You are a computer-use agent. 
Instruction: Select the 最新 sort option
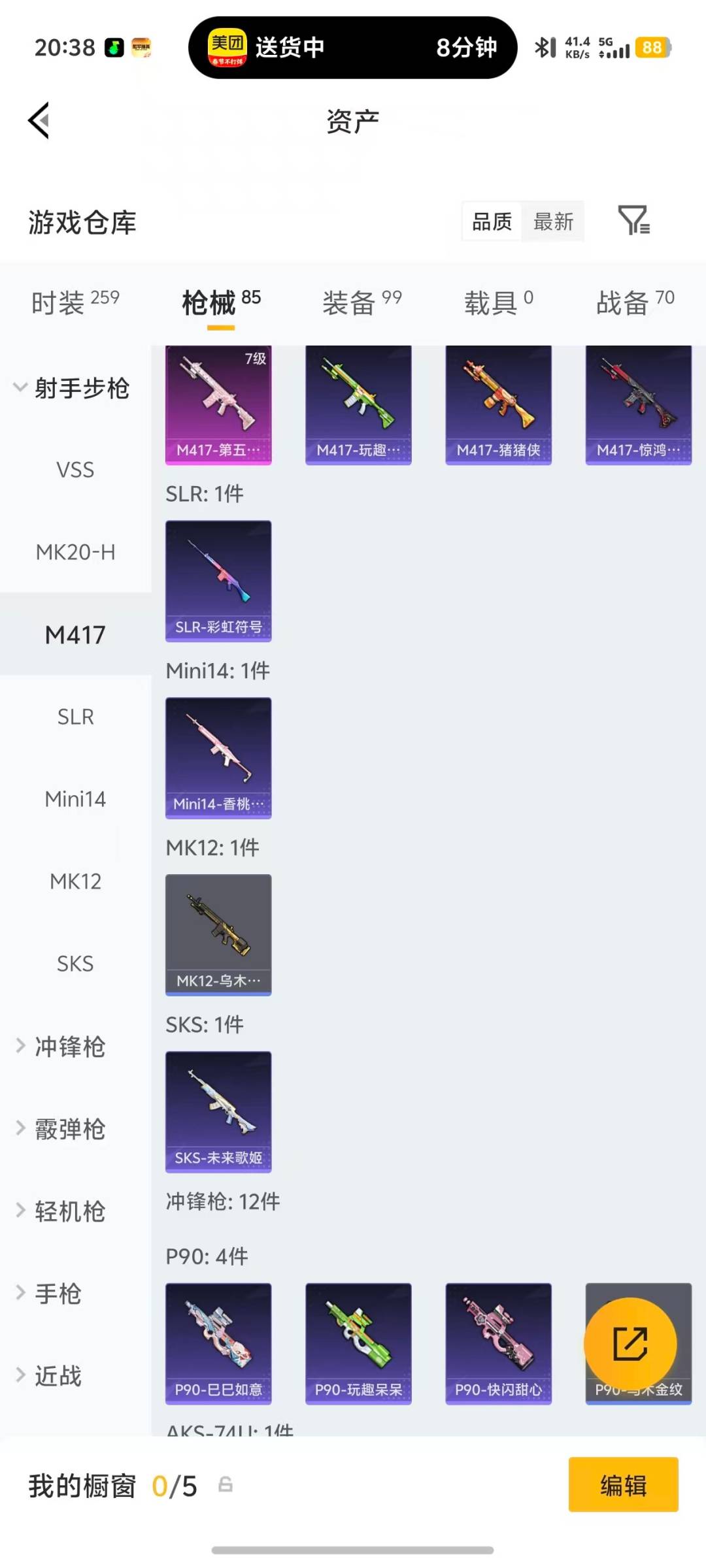(553, 223)
